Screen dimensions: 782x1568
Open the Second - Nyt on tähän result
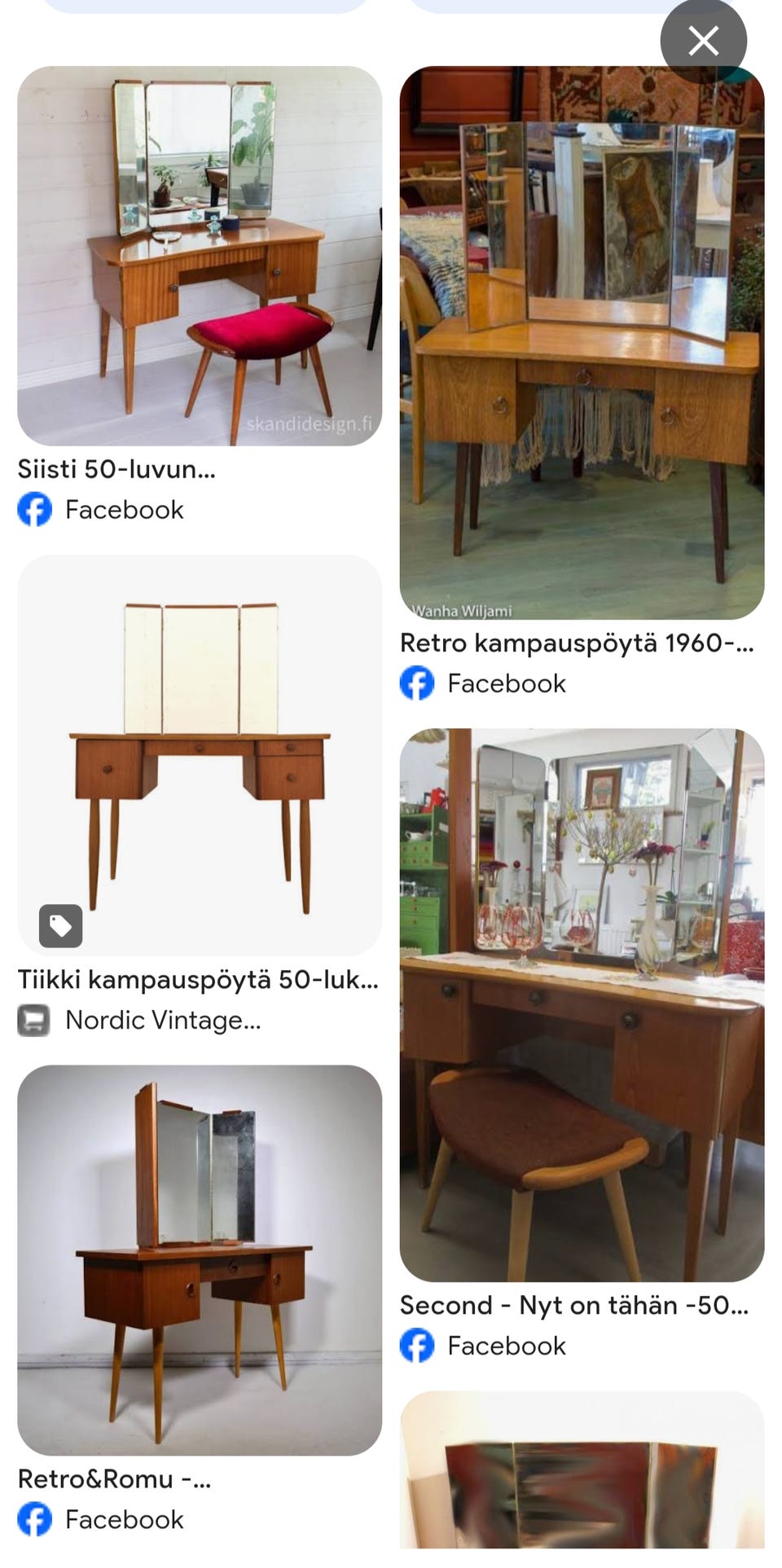(x=582, y=1004)
